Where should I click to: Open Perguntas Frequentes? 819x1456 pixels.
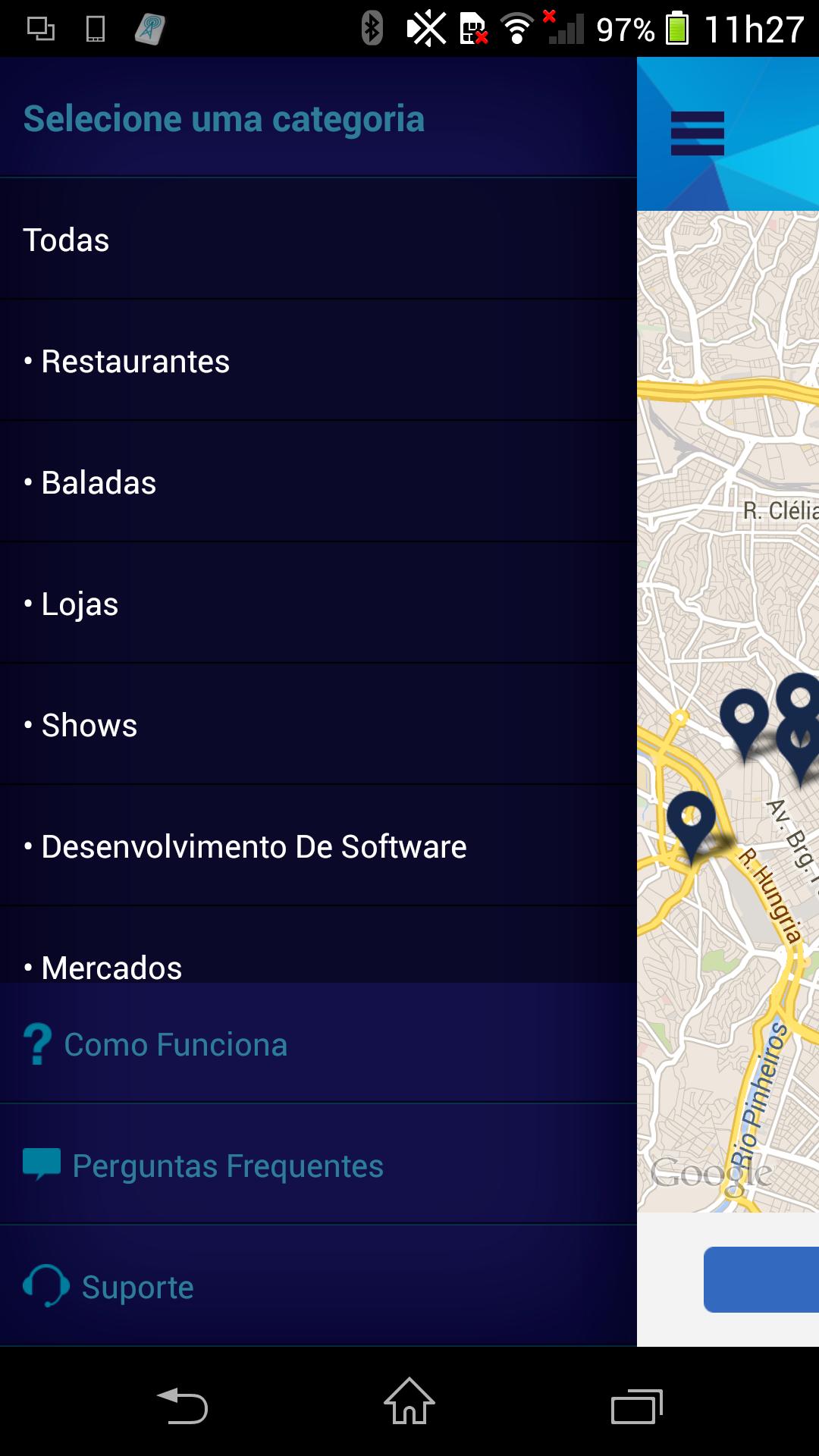click(x=227, y=1166)
